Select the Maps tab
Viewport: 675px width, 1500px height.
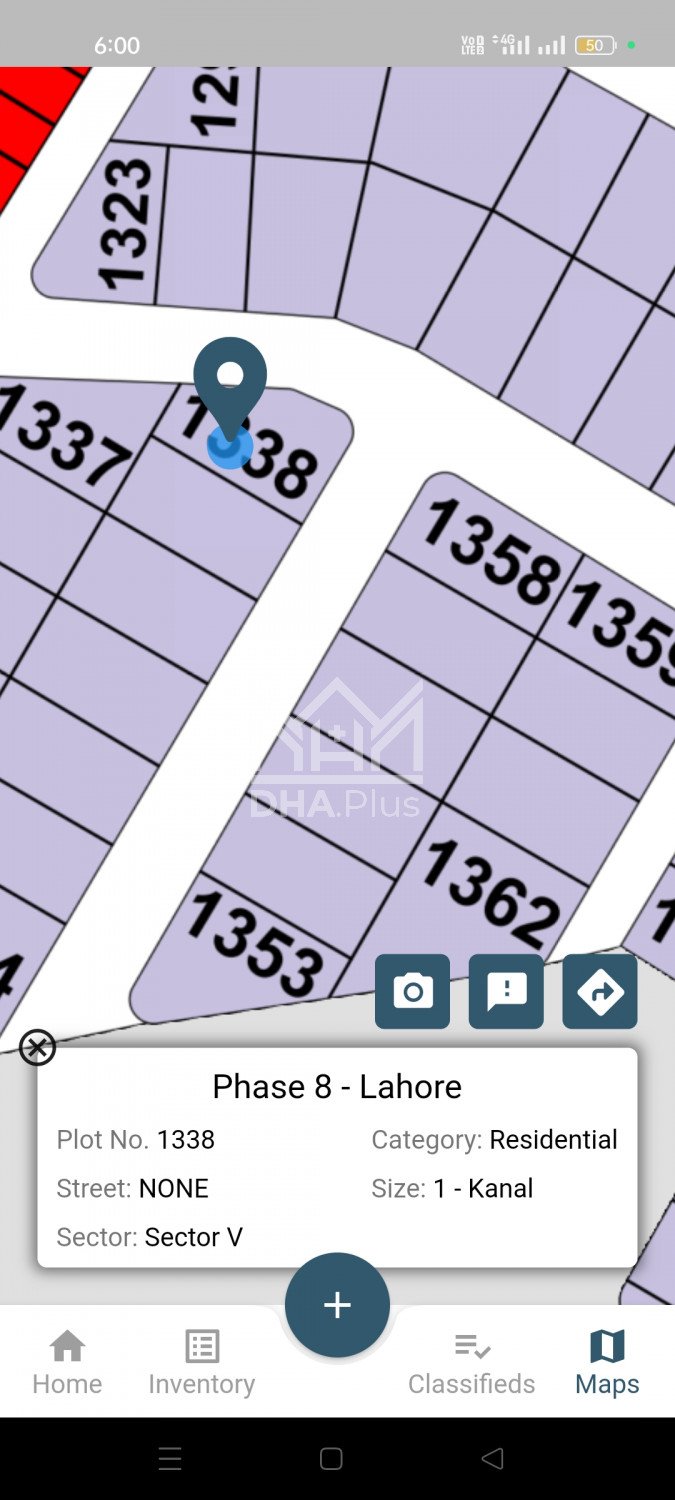coord(607,1361)
